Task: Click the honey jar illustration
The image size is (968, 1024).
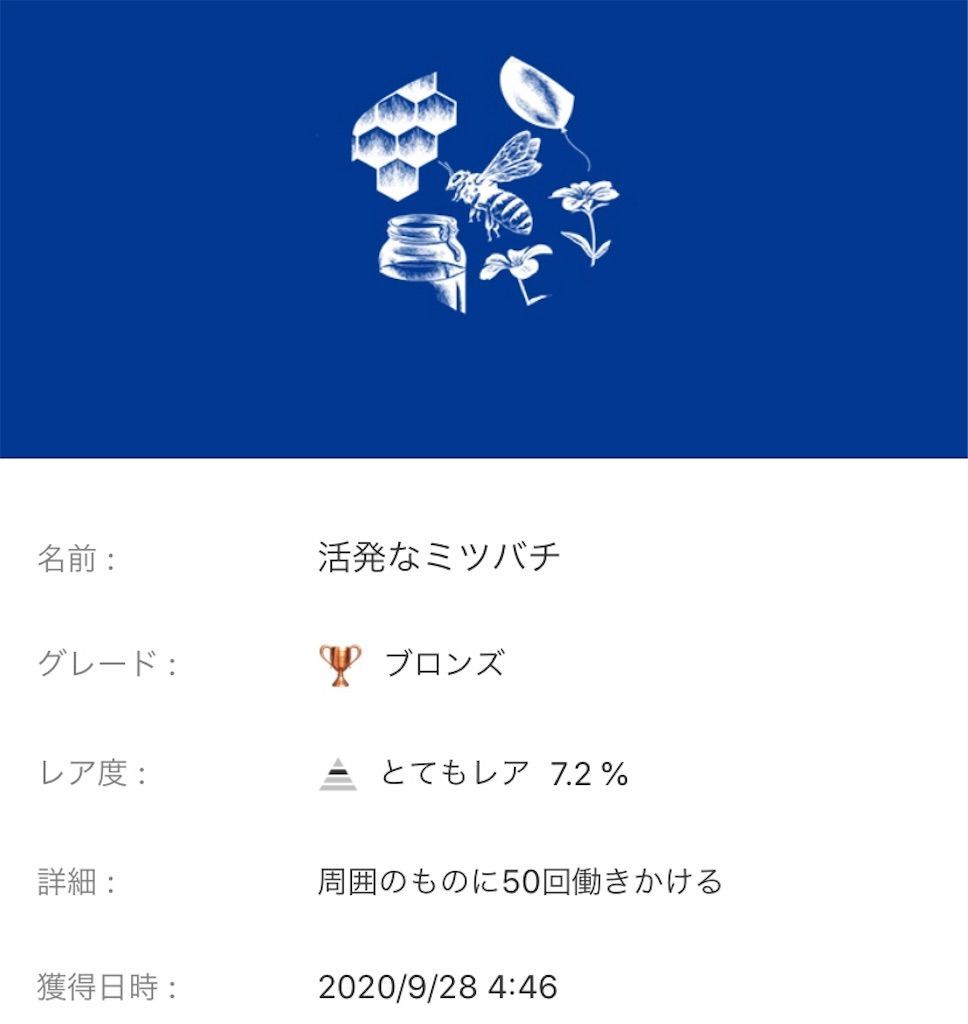Action: (x=420, y=255)
